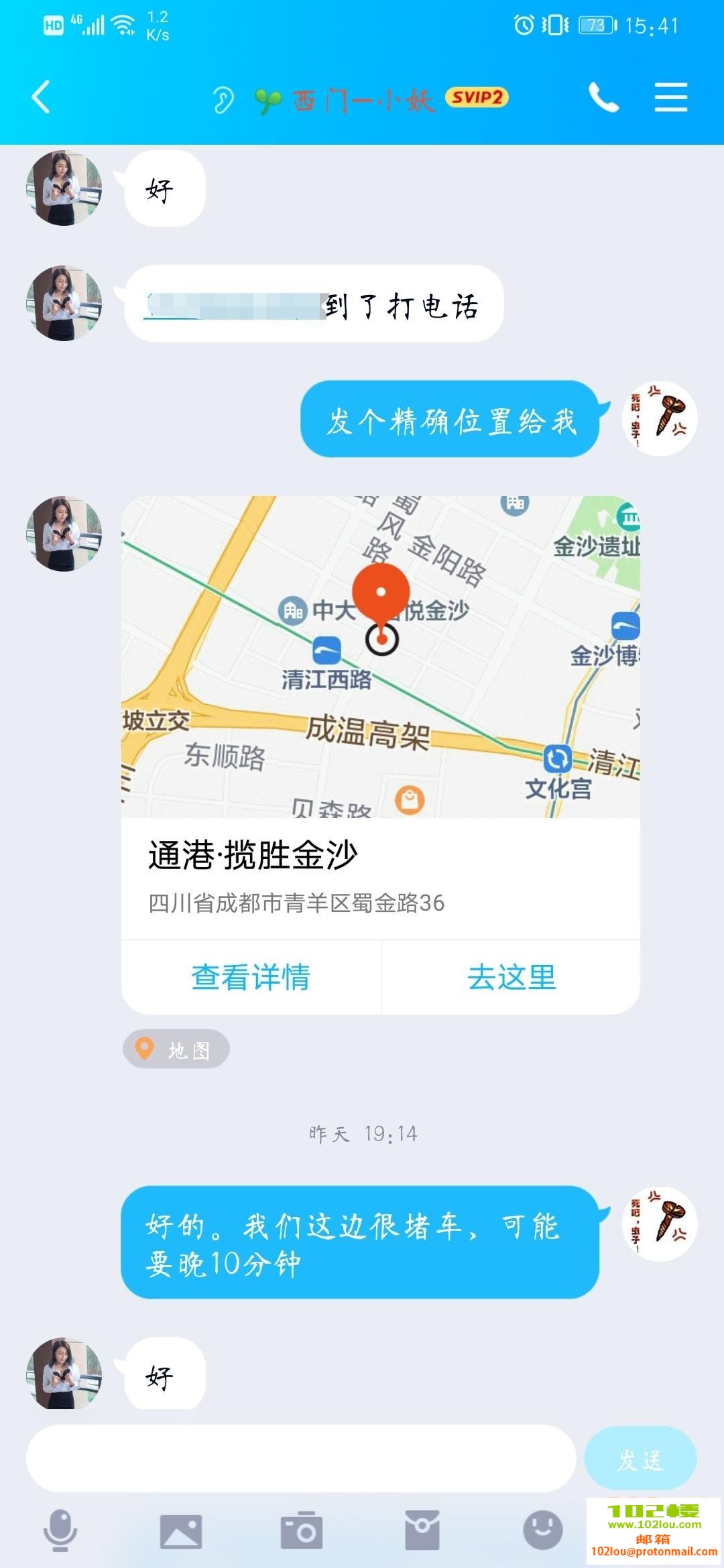The image size is (724, 1568).
Task: Open the SVIP2 badge
Action: pyautogui.click(x=477, y=98)
